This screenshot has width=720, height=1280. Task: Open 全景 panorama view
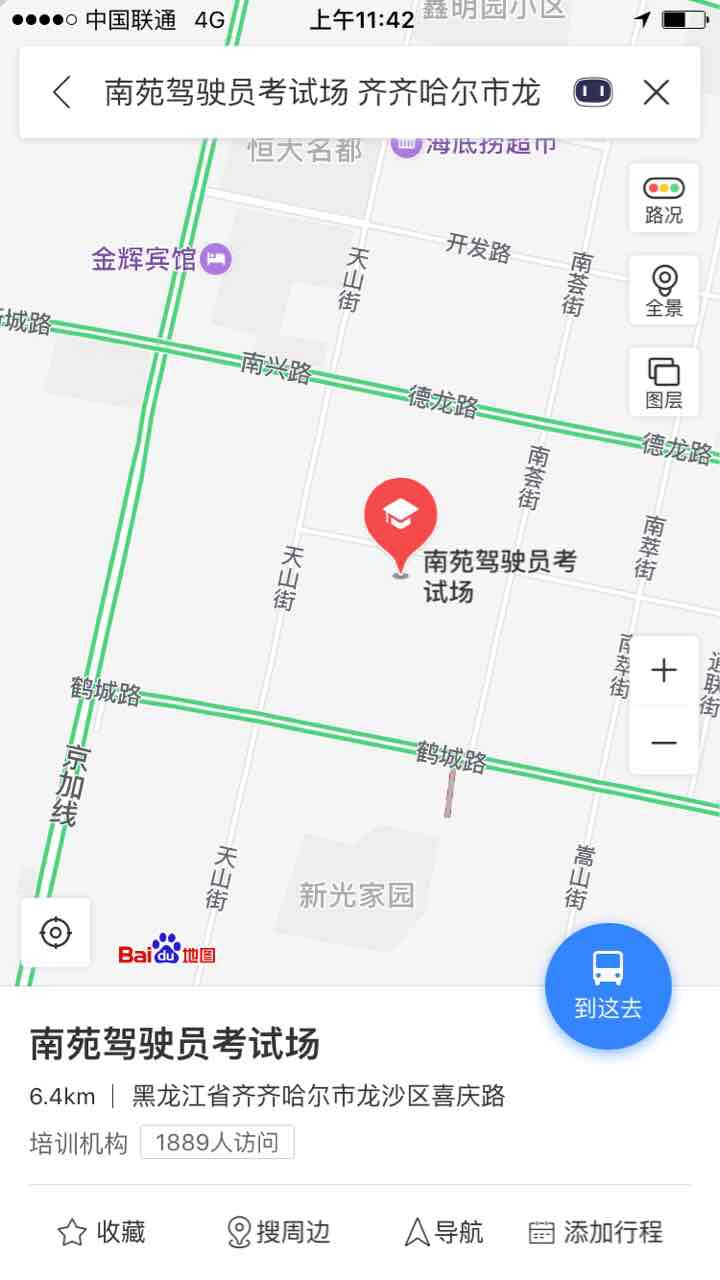click(664, 291)
